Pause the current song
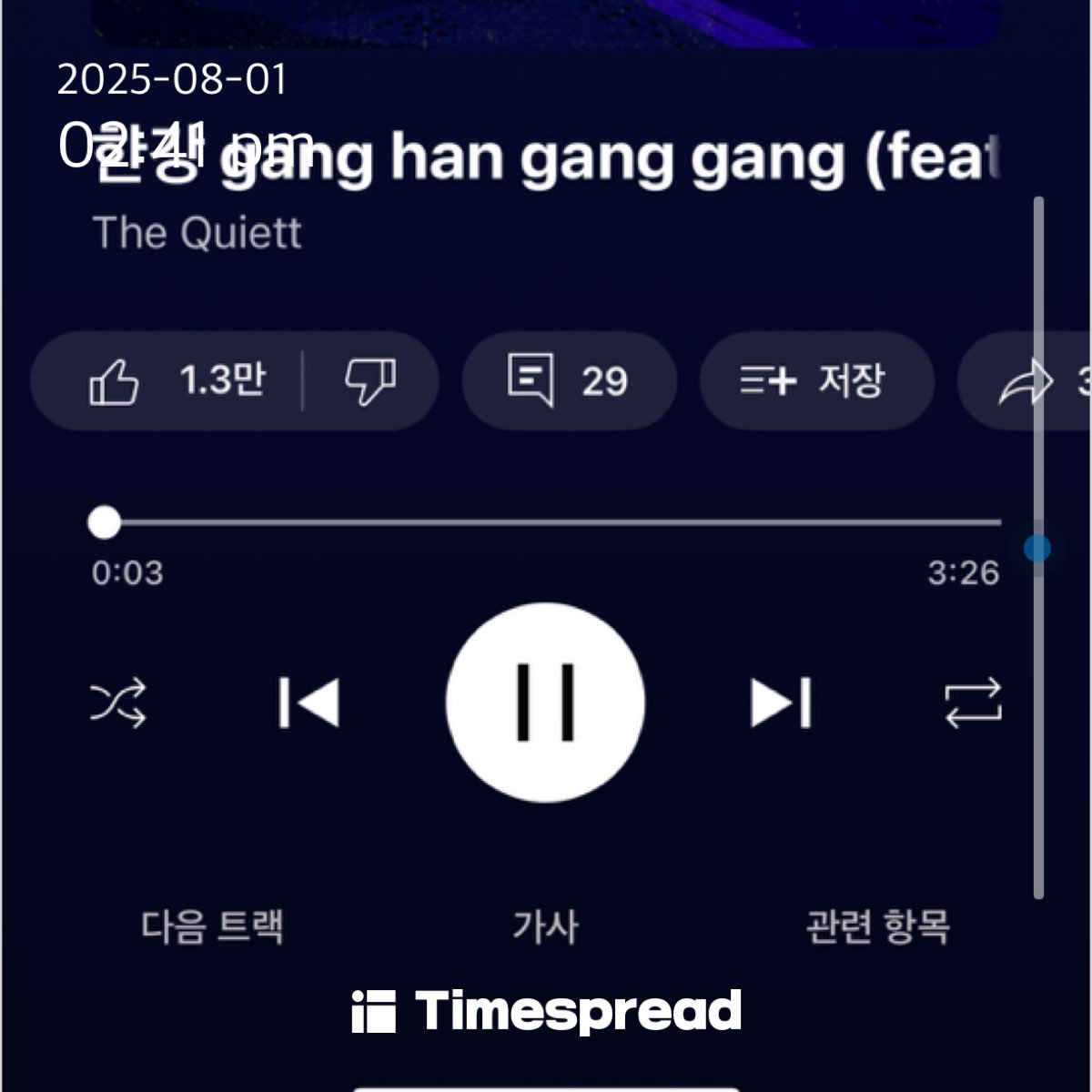 point(546,703)
